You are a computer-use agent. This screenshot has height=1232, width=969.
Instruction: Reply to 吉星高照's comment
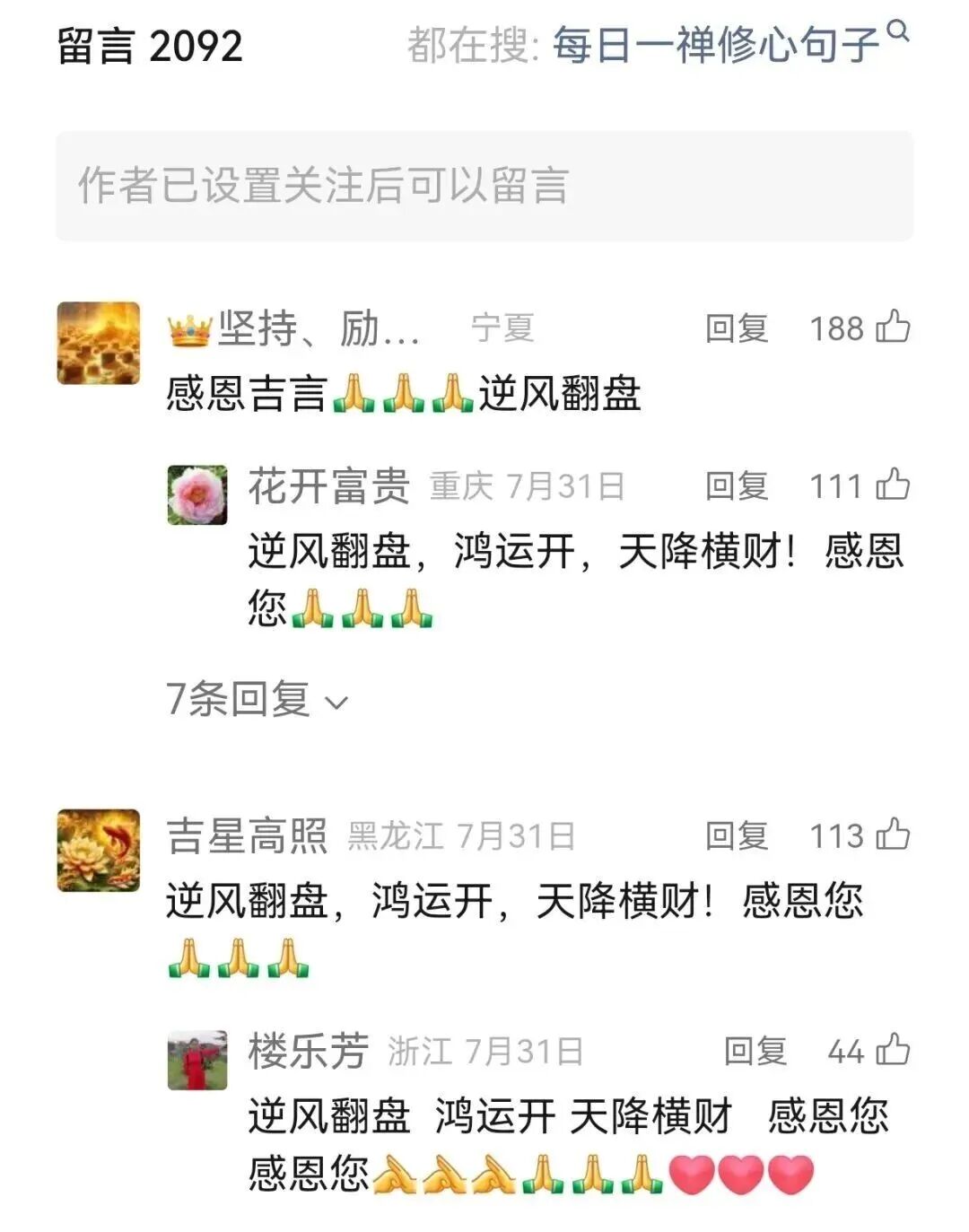point(736,834)
